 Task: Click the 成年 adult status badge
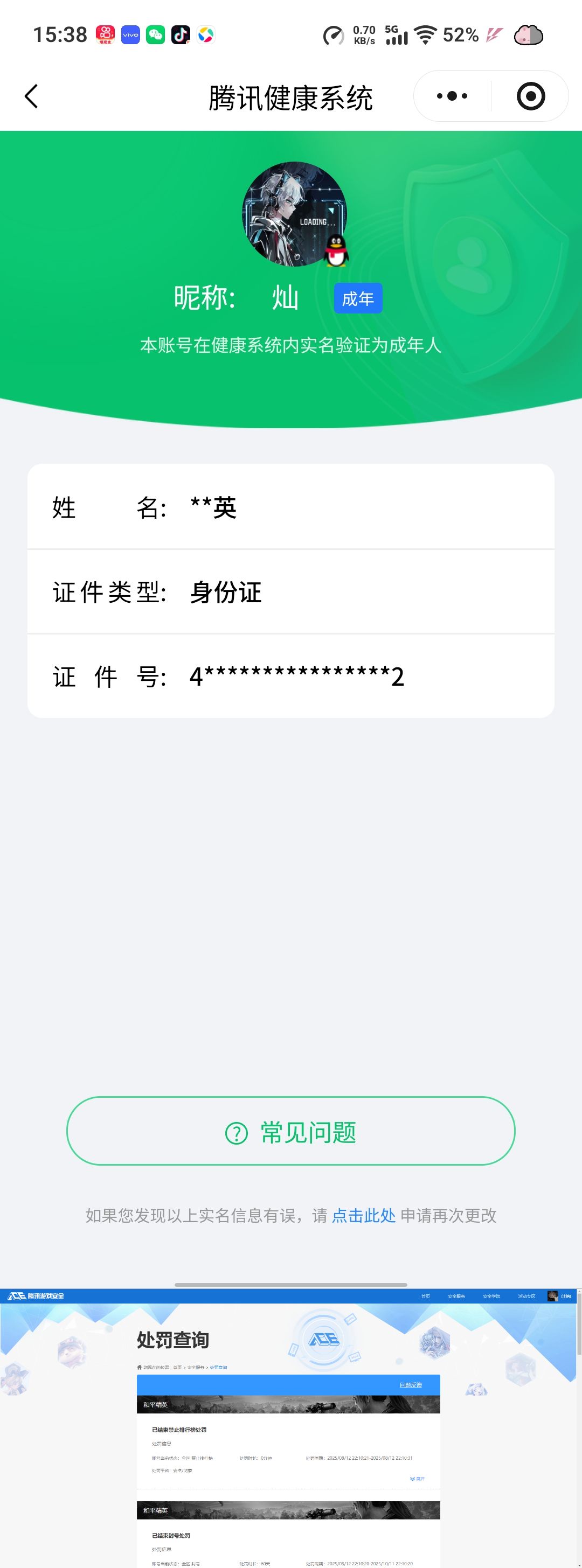[357, 298]
